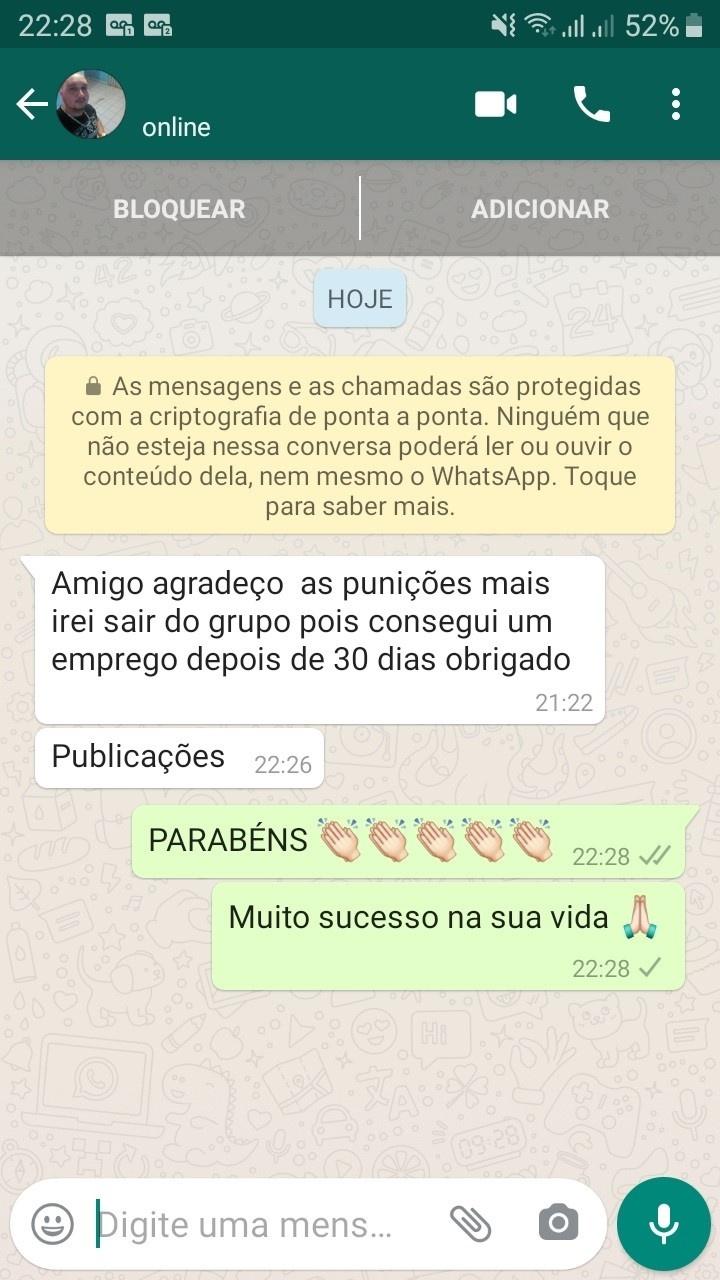Open the contact's profile picture
720x1280 pixels.
coord(91,104)
